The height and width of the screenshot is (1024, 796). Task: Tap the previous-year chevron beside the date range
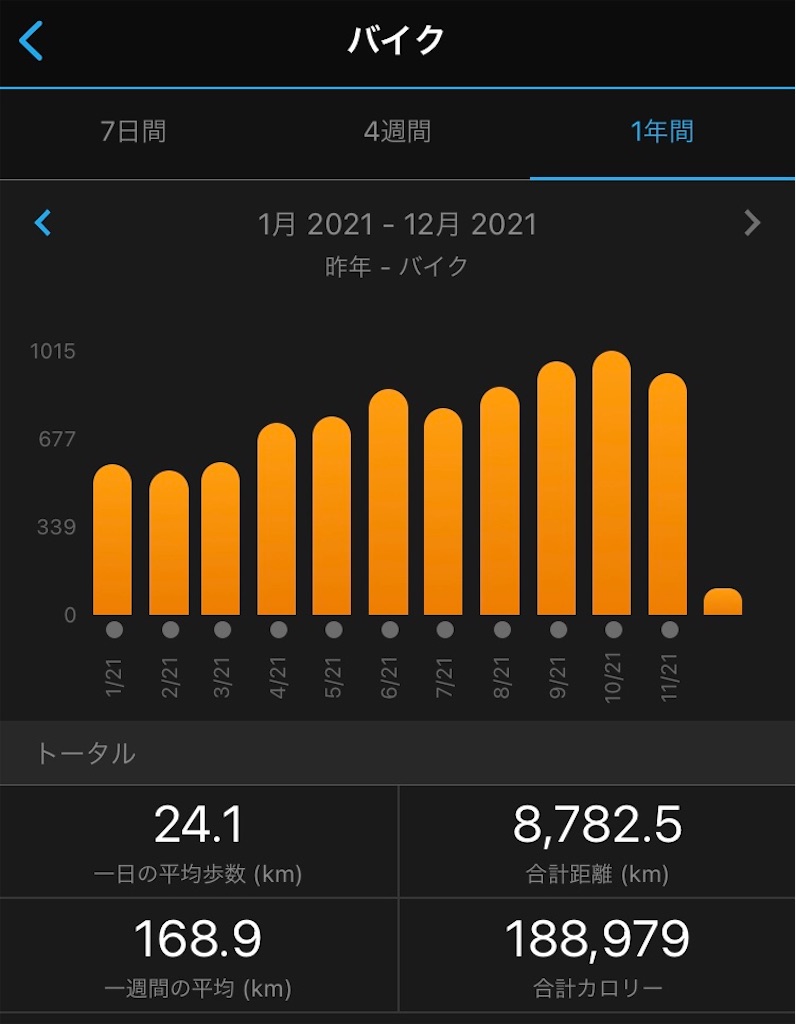[x=41, y=224]
